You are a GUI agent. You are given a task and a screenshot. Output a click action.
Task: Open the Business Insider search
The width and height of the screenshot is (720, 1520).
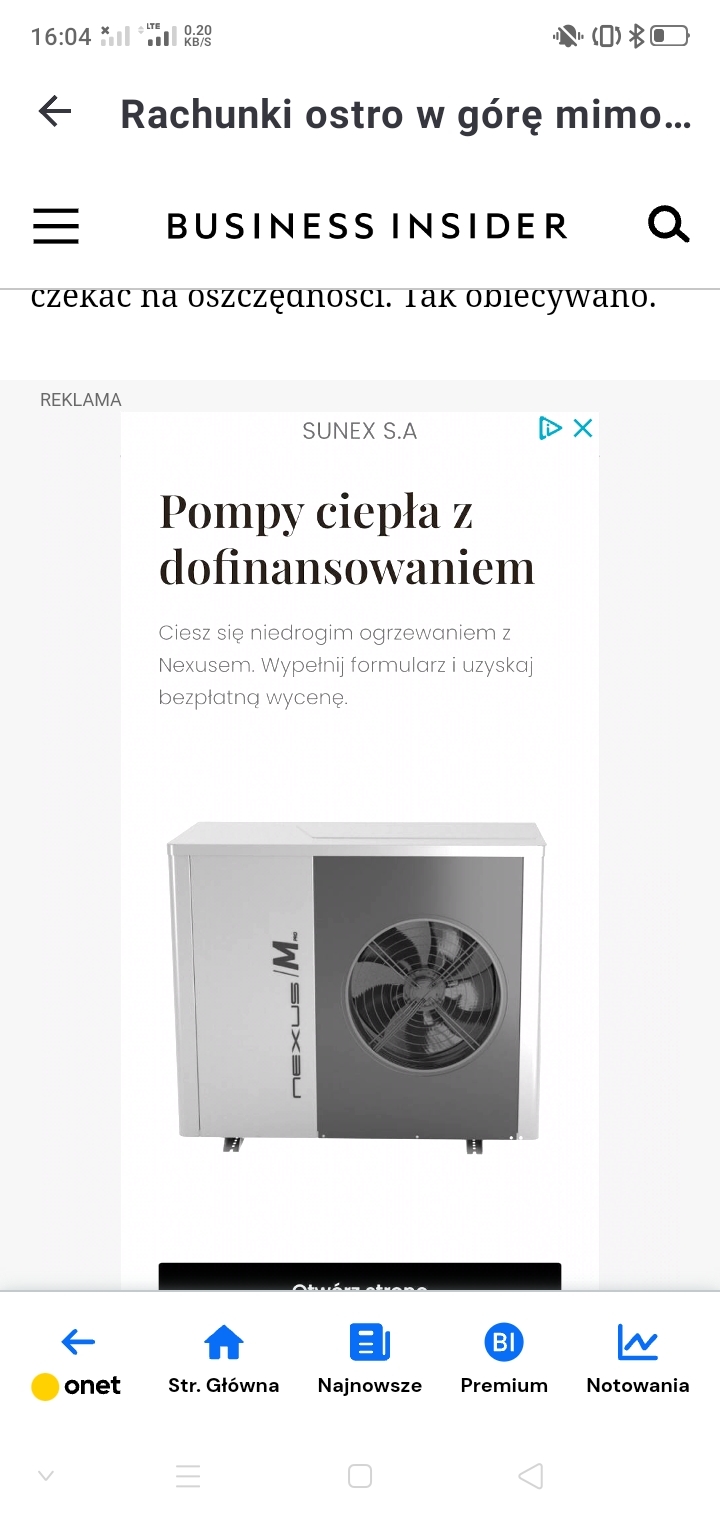tap(668, 225)
